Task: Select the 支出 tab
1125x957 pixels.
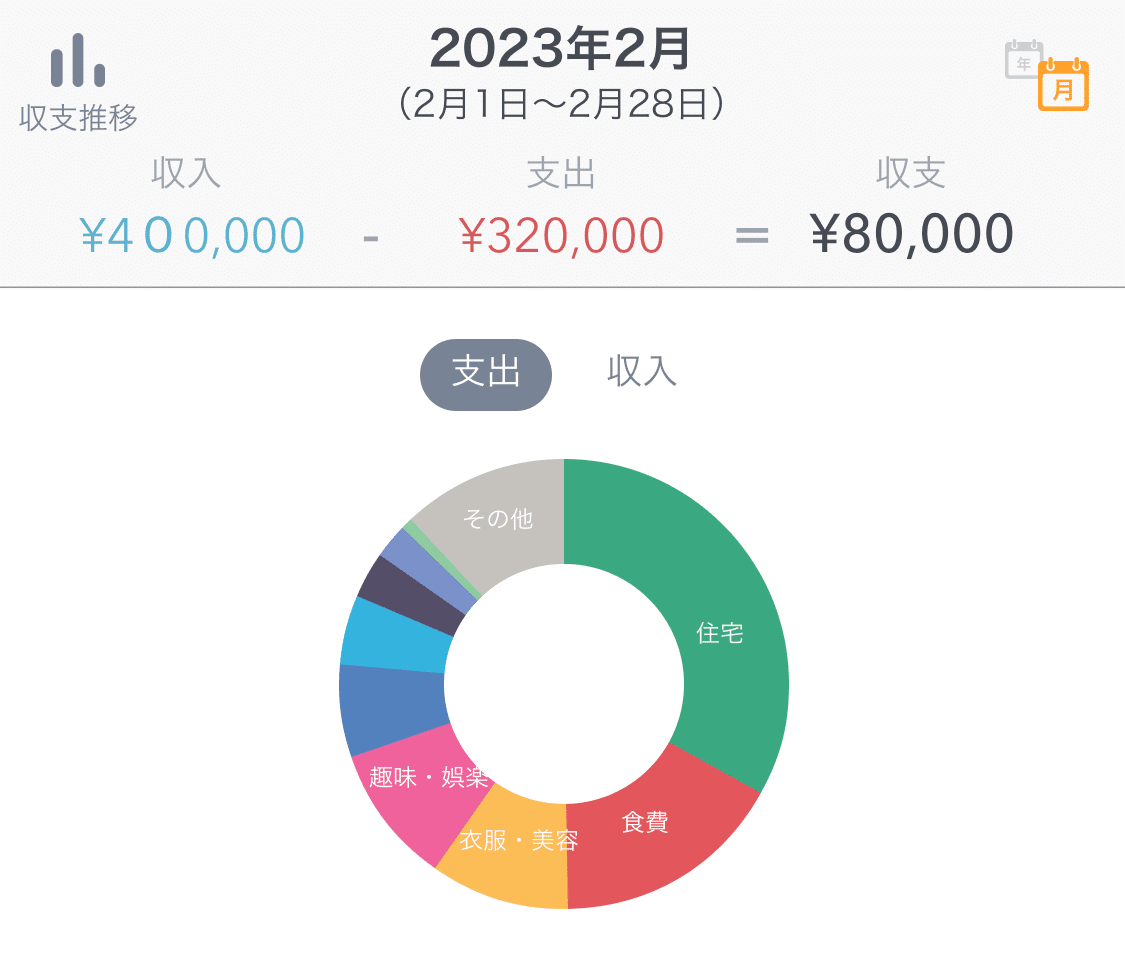Action: coord(486,374)
